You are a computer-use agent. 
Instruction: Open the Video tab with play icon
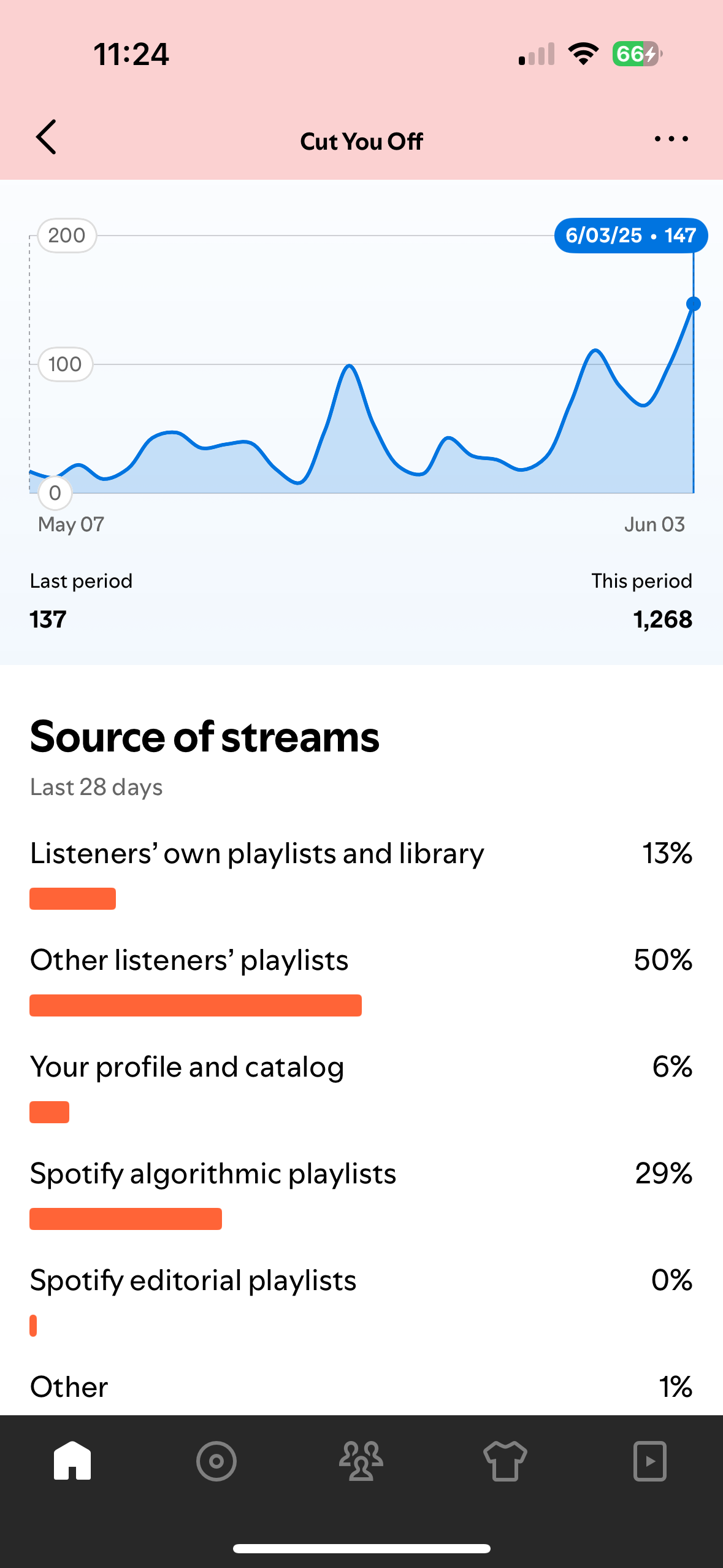click(650, 1461)
